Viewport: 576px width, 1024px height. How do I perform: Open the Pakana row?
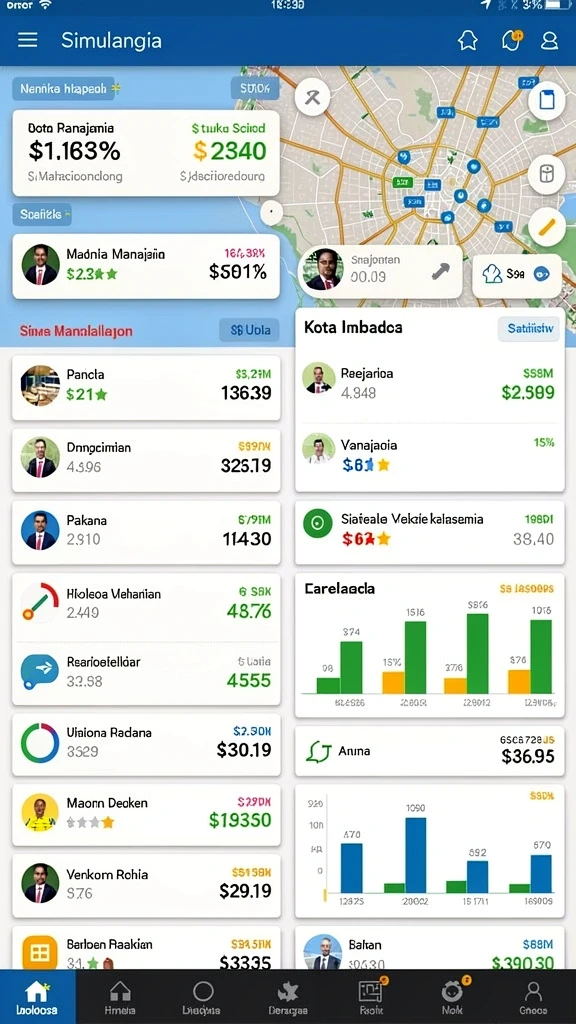pyautogui.click(x=146, y=533)
